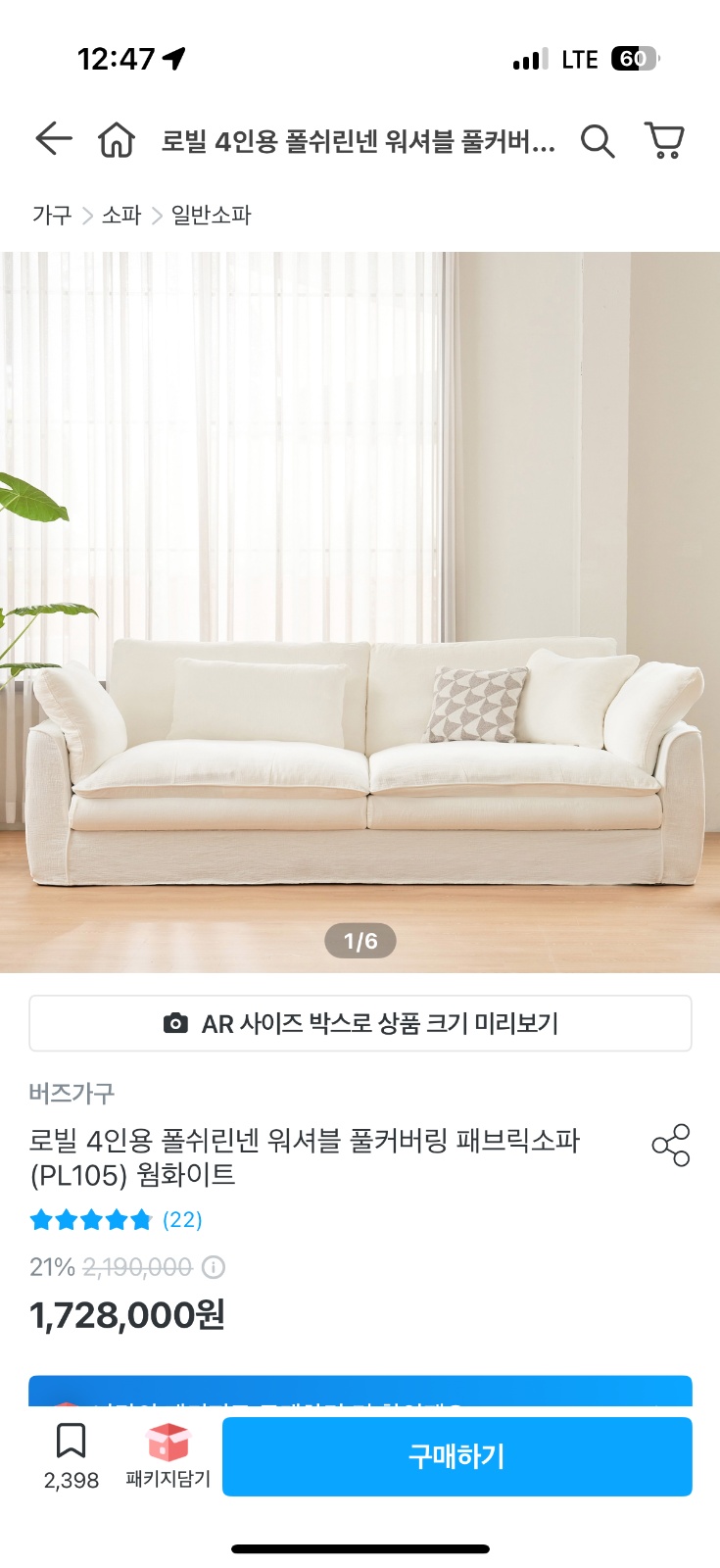
Task: Tap the star rating to view ratings
Action: tap(91, 1219)
